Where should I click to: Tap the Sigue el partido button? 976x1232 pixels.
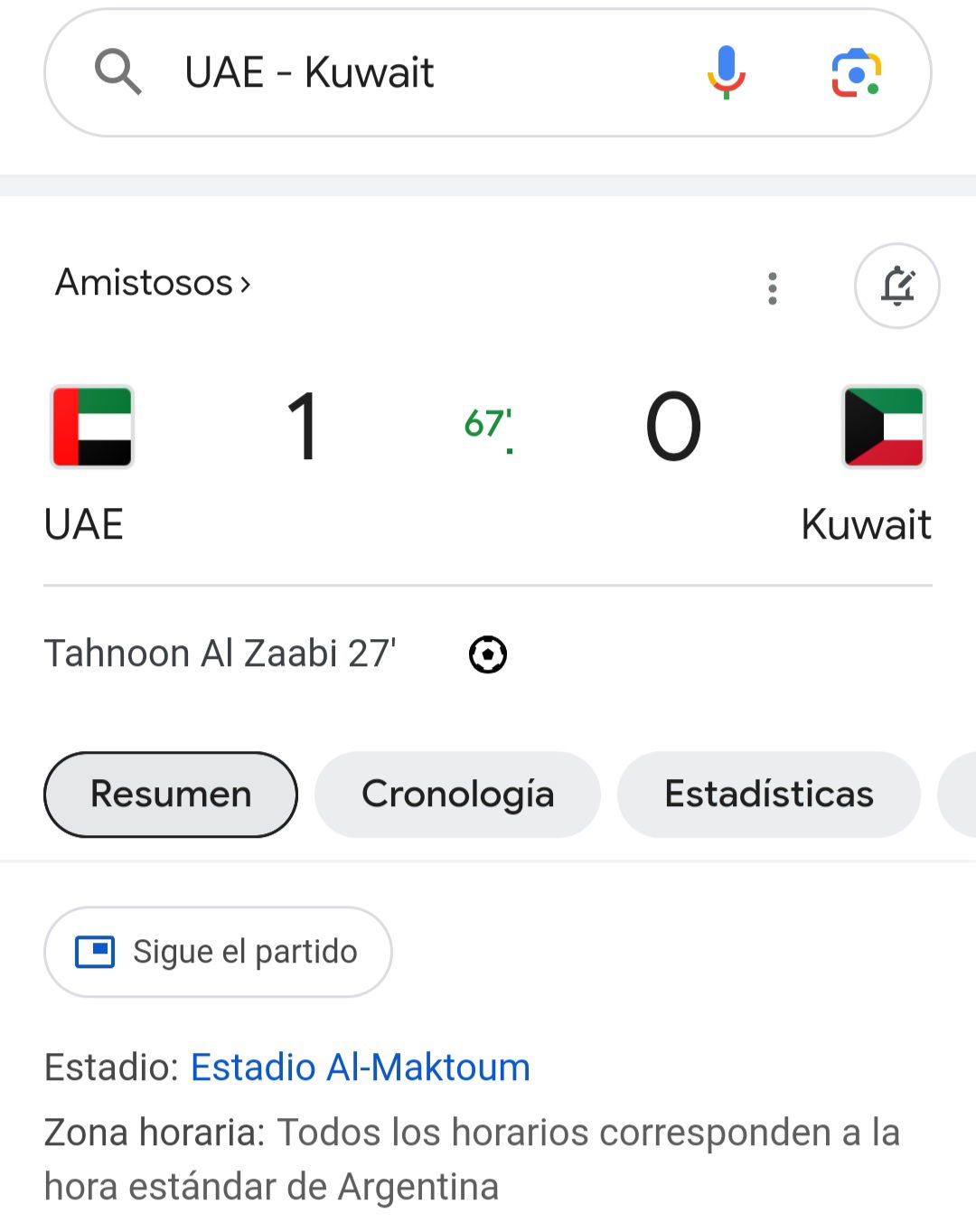[218, 952]
